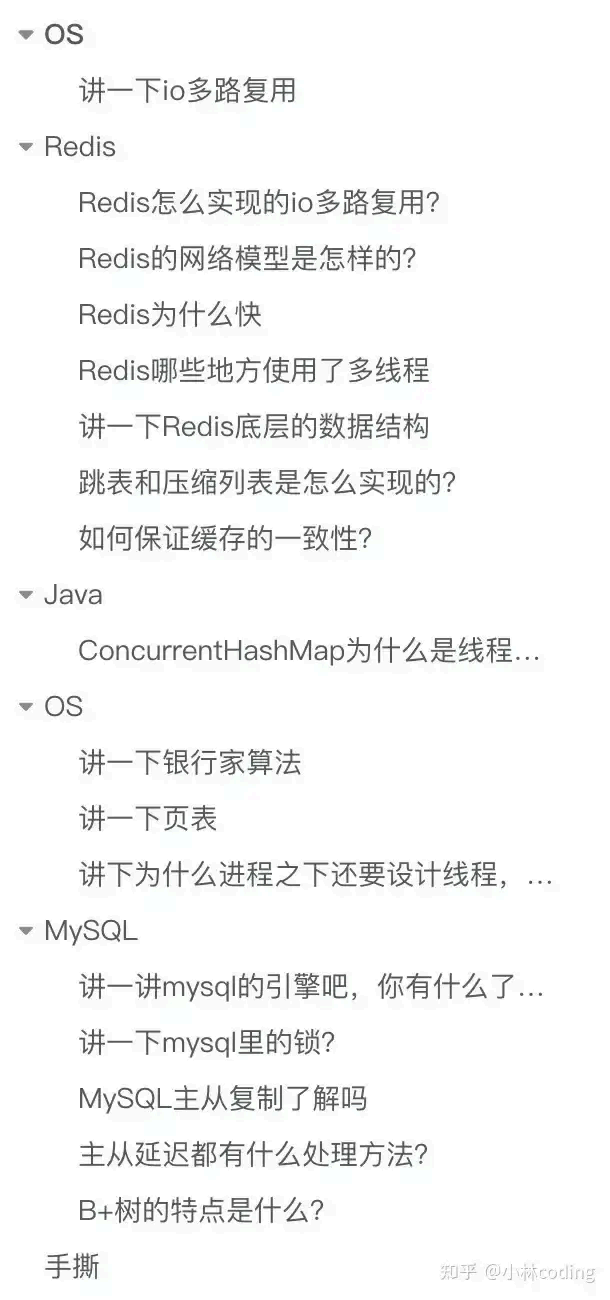The width and height of the screenshot is (610, 1300).
Task: Open 讲一下io多路复用
Action: [187, 91]
